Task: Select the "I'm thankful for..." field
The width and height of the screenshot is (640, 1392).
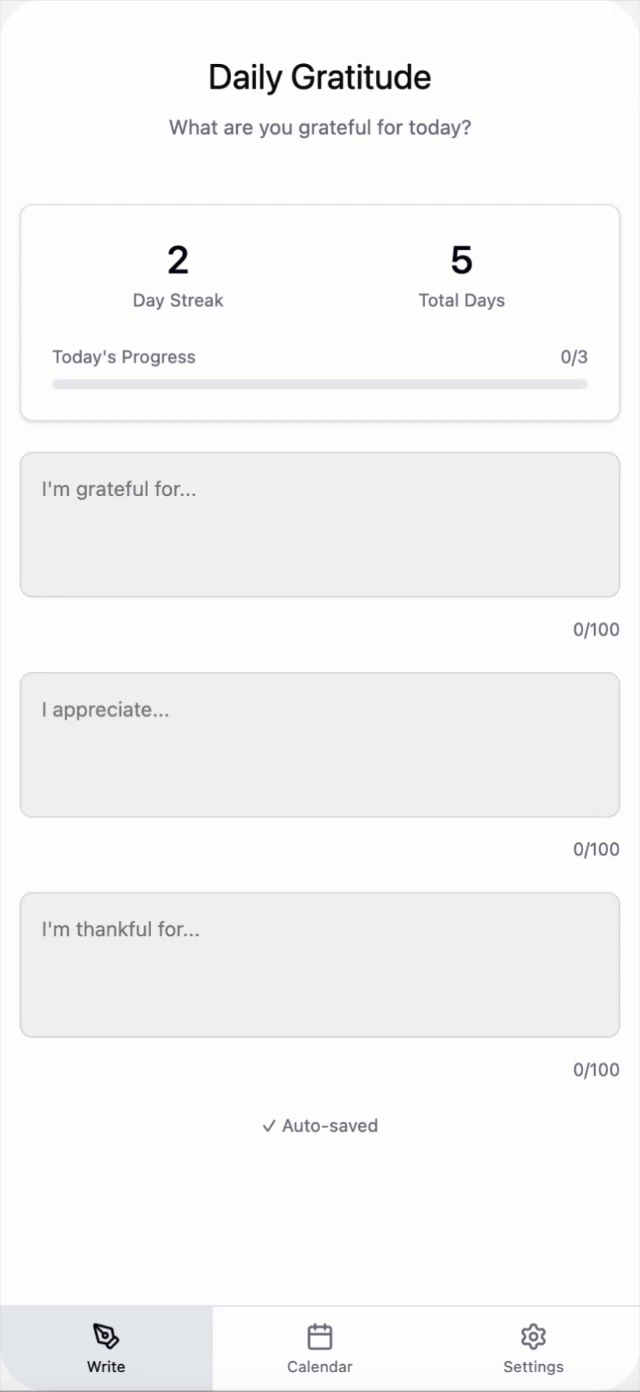Action: [x=320, y=965]
